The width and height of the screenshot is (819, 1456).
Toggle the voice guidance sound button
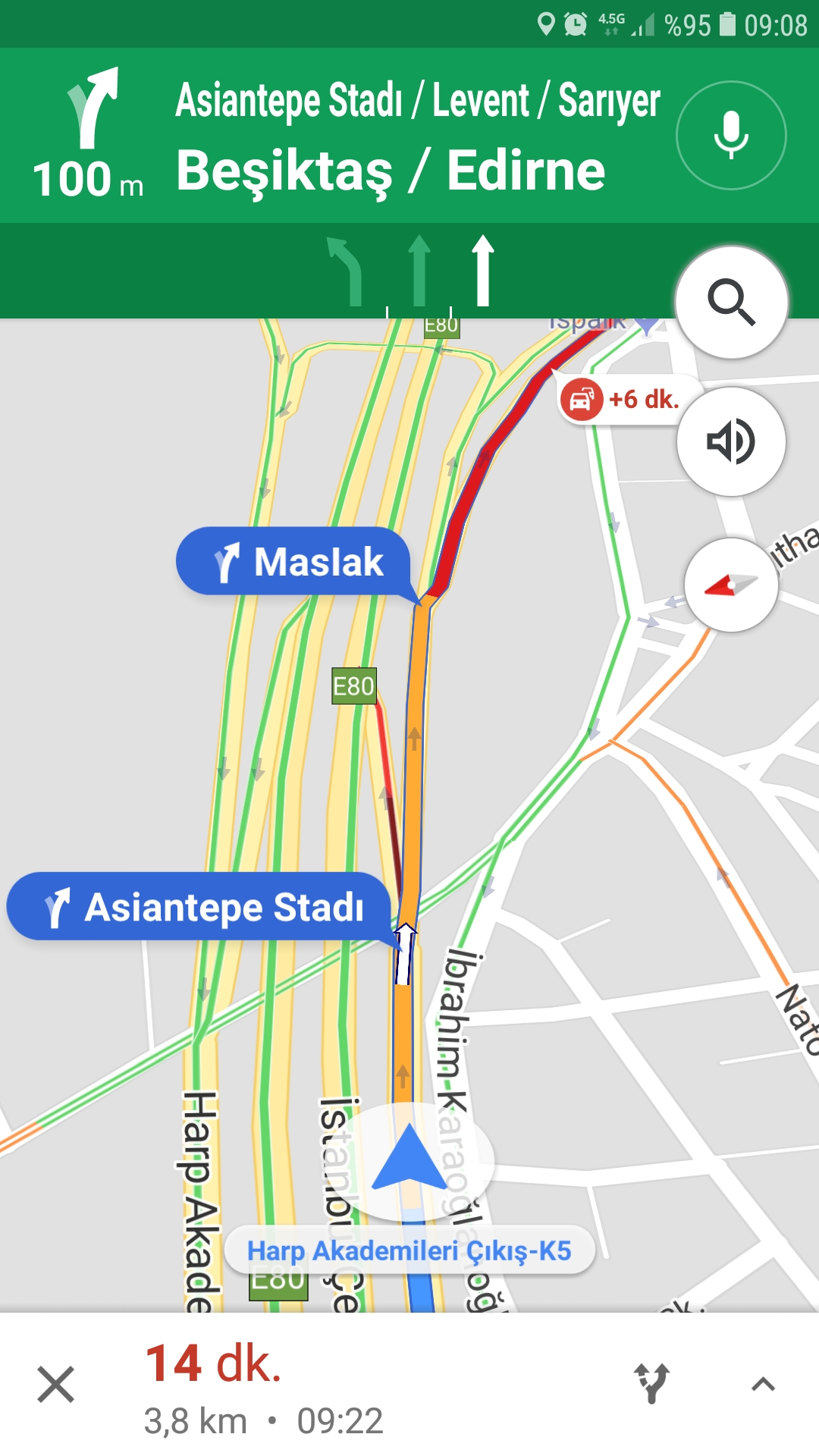click(x=731, y=441)
